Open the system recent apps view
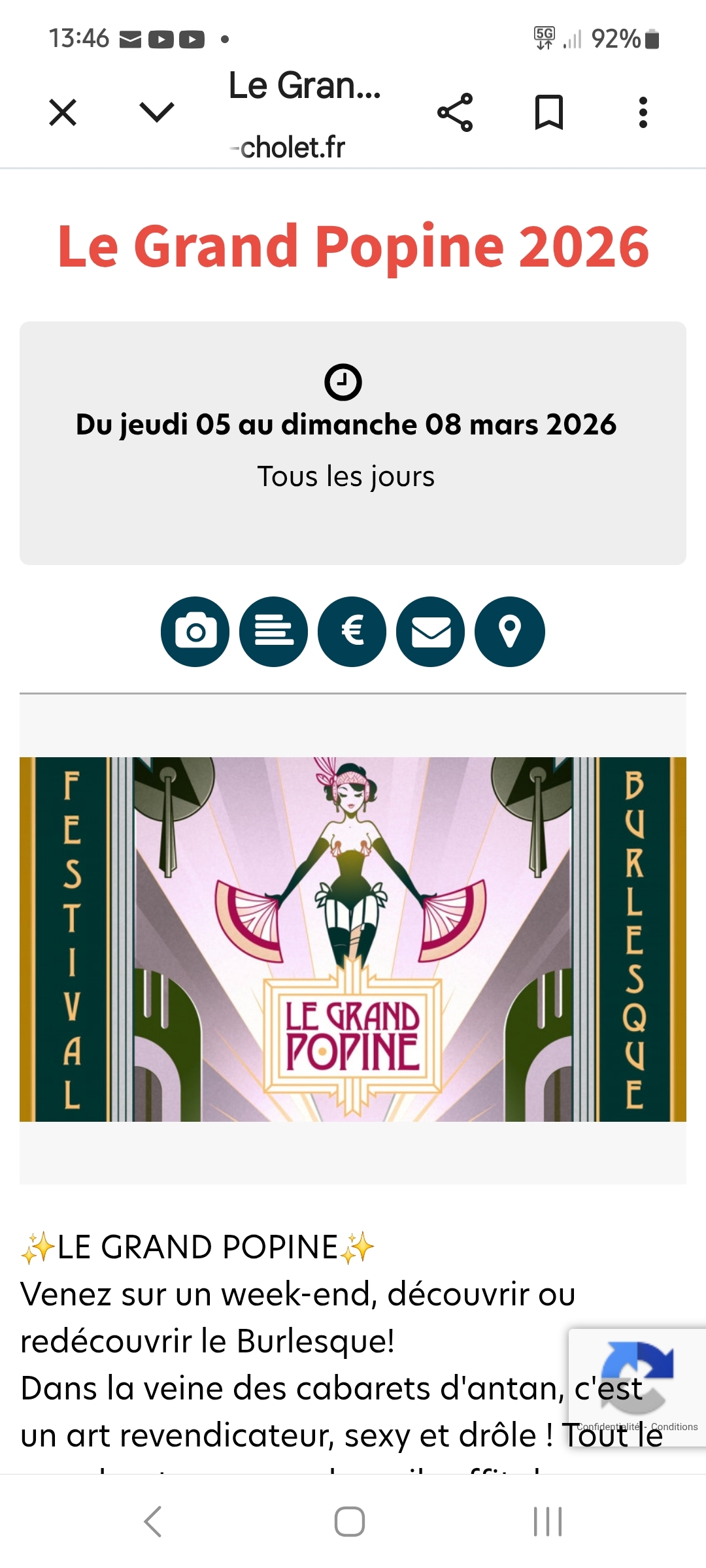Screen dimensions: 706x1568 [x=547, y=1522]
